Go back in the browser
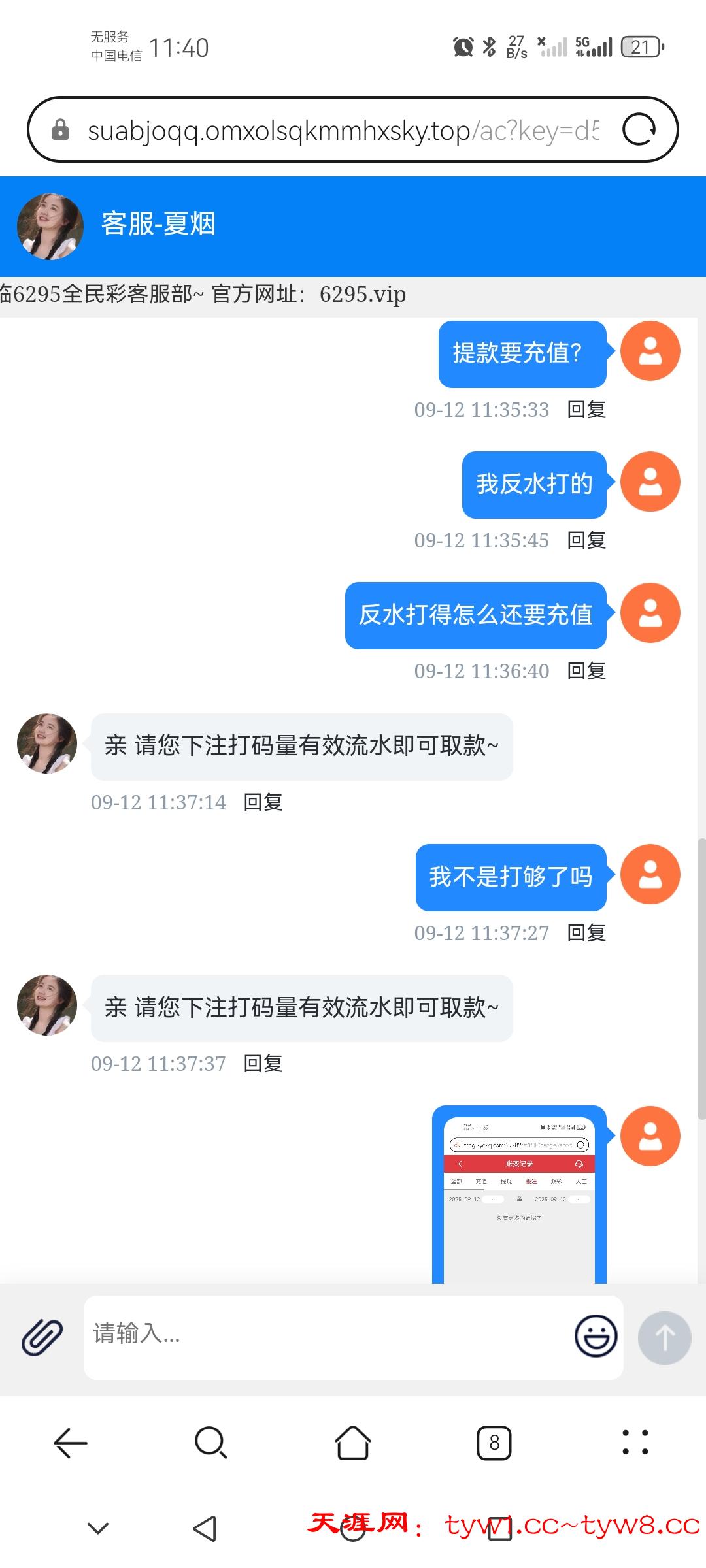 (x=71, y=1443)
